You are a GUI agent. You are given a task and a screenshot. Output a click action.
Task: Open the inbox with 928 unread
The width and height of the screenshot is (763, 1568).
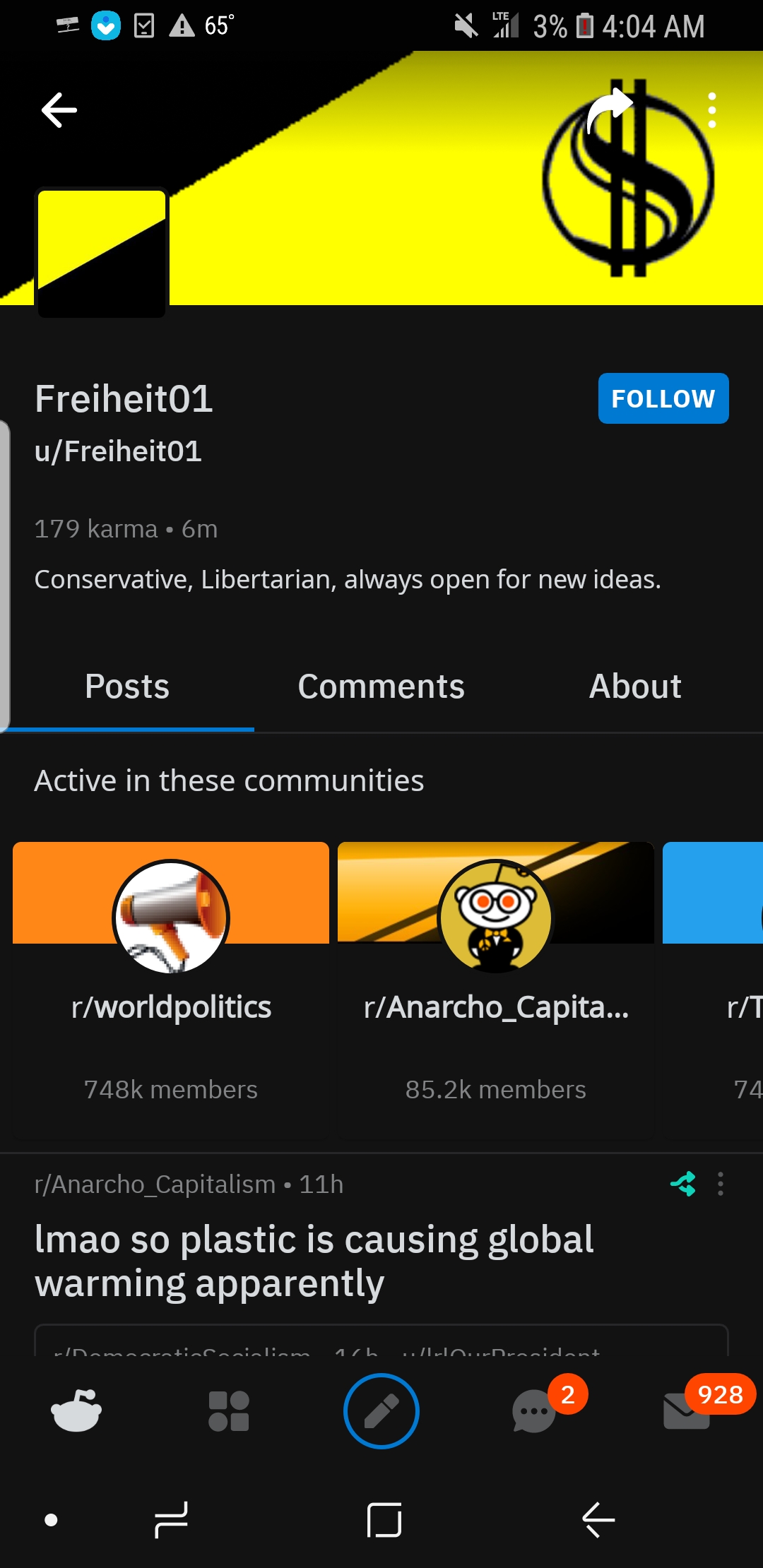(x=687, y=1411)
